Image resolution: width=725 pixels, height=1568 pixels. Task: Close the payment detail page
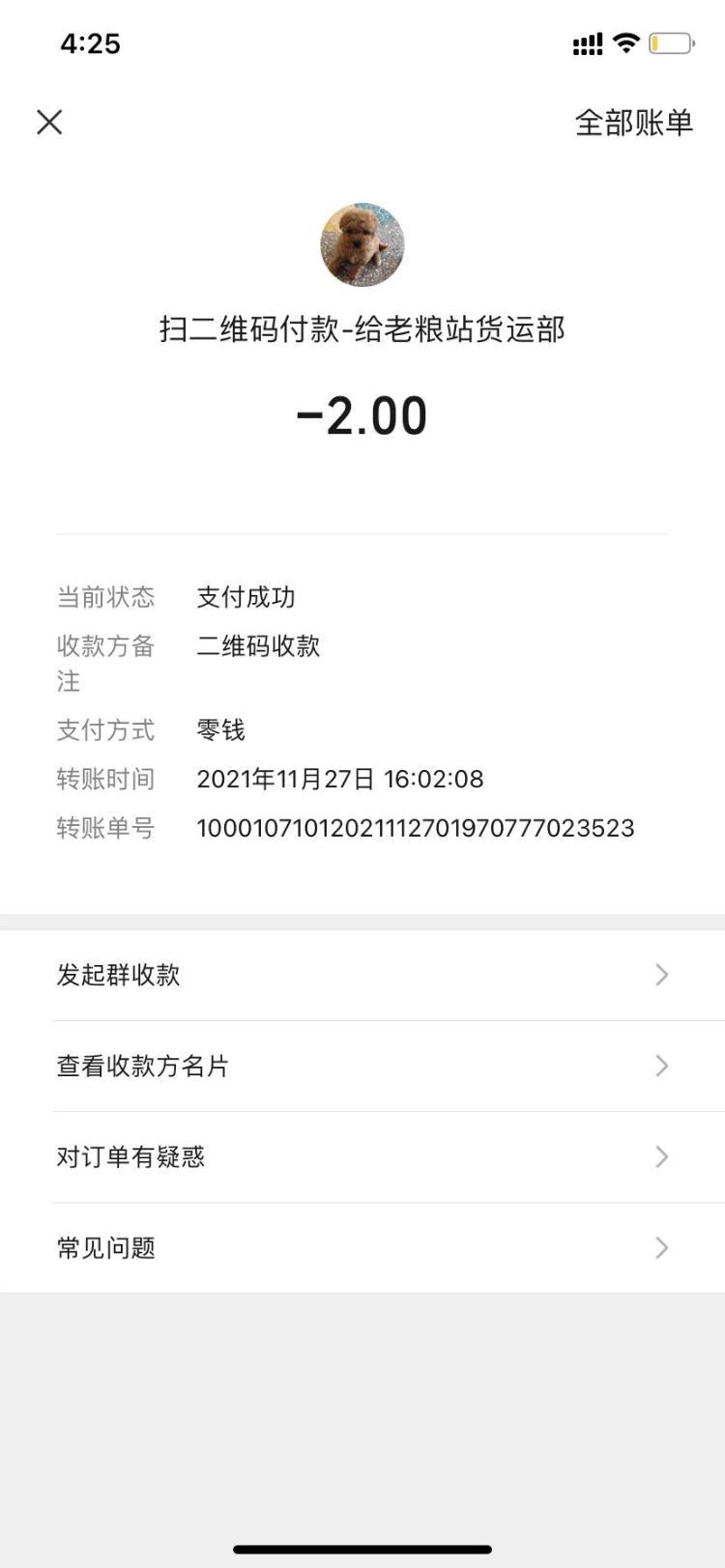pos(47,123)
